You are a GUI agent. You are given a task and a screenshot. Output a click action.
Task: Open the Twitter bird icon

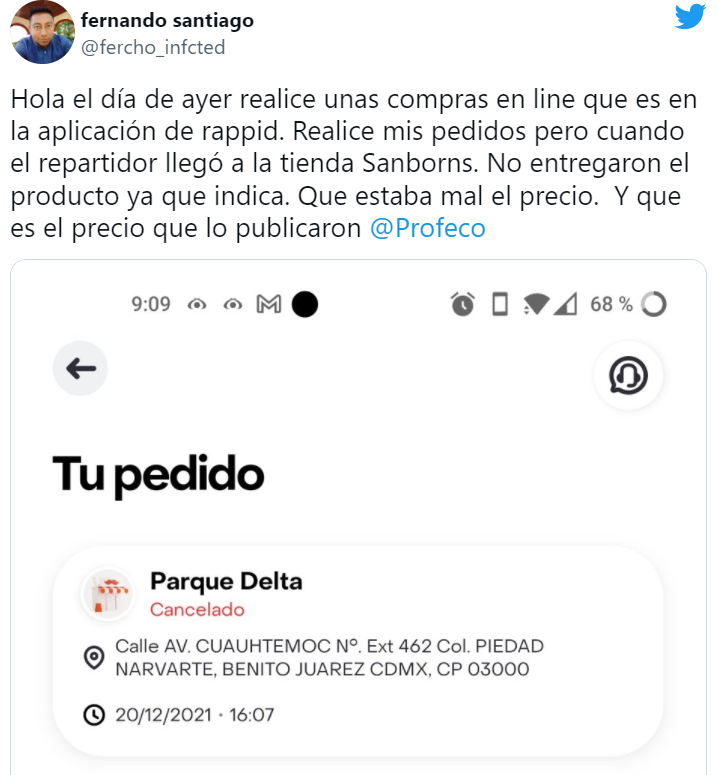pos(689,18)
